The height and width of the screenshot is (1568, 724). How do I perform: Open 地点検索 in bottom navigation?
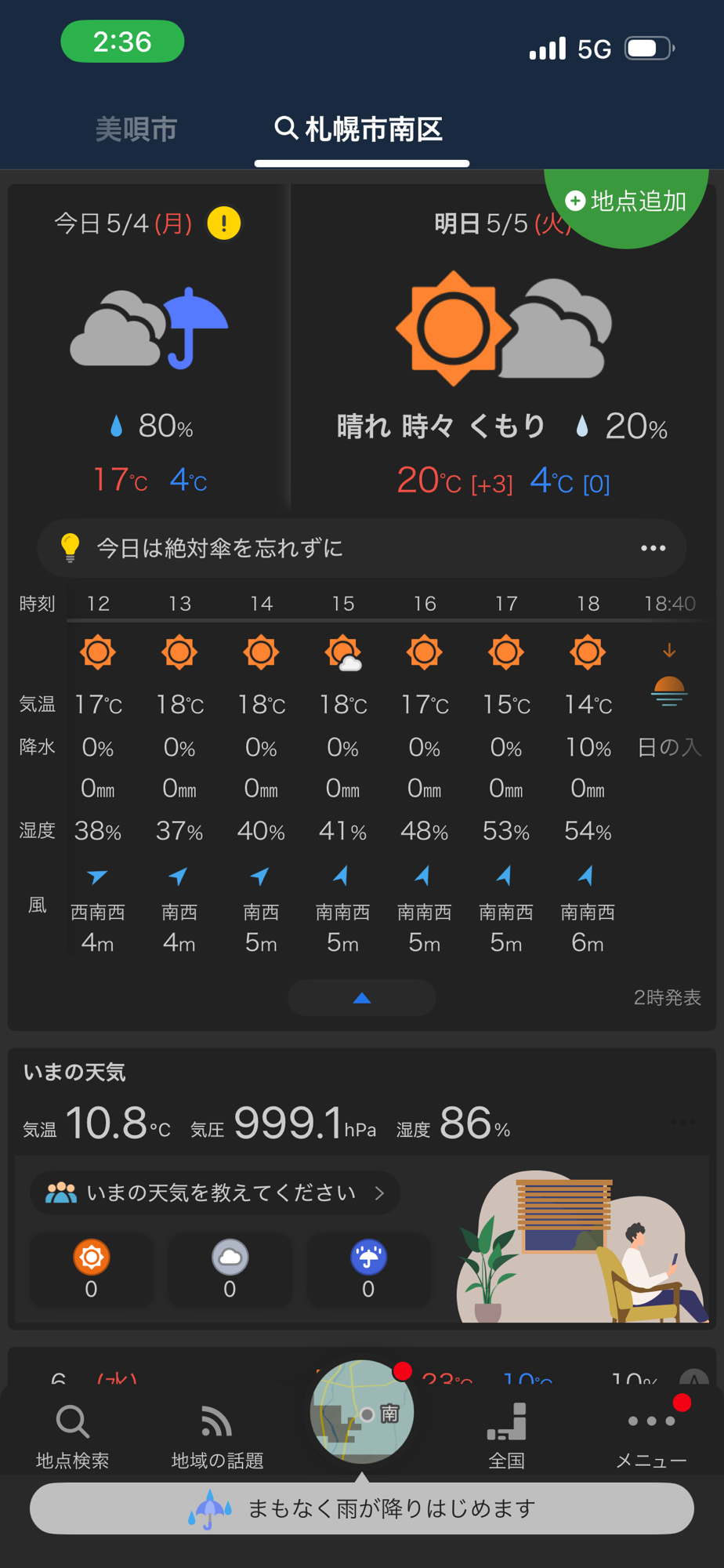(x=72, y=1436)
